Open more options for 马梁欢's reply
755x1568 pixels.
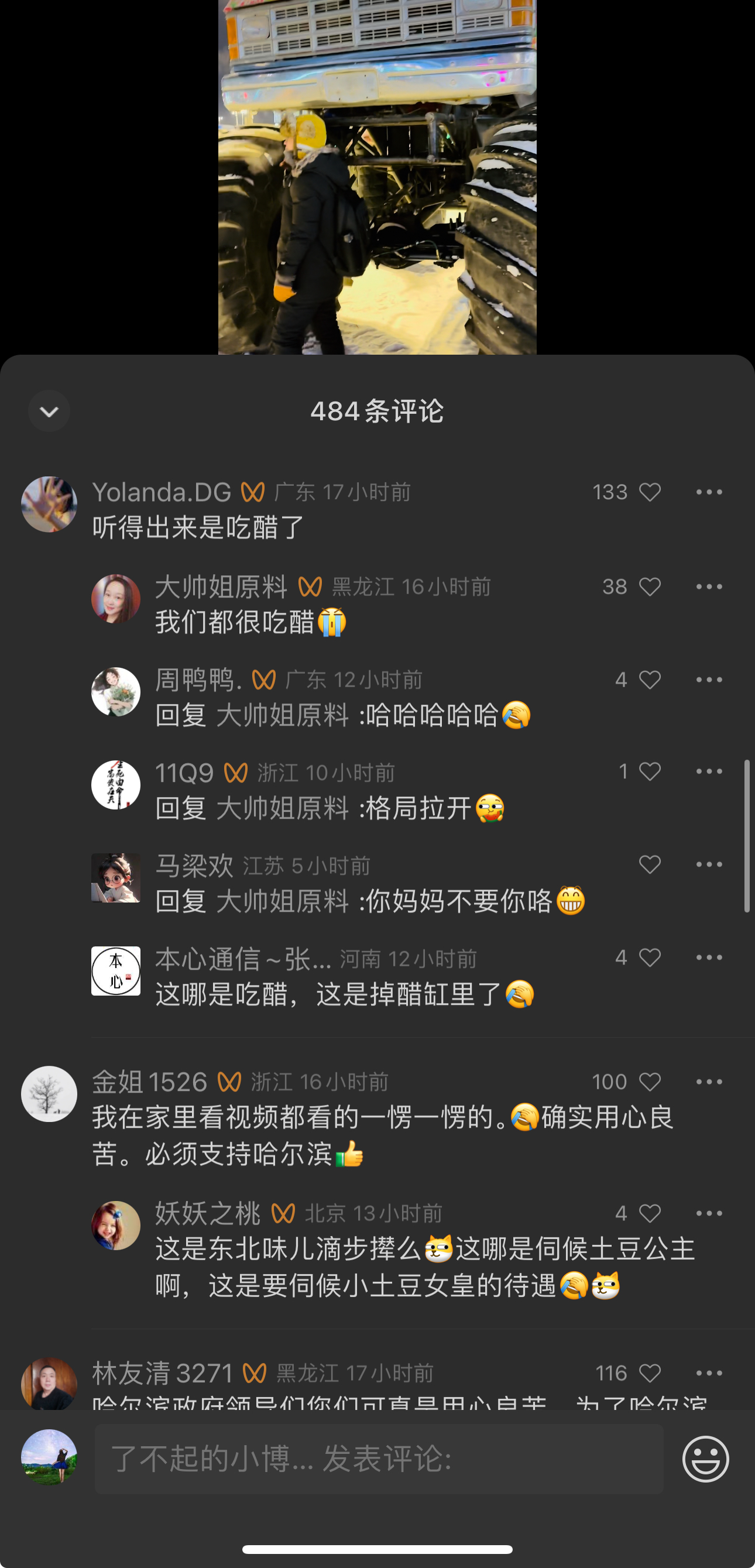point(709,864)
